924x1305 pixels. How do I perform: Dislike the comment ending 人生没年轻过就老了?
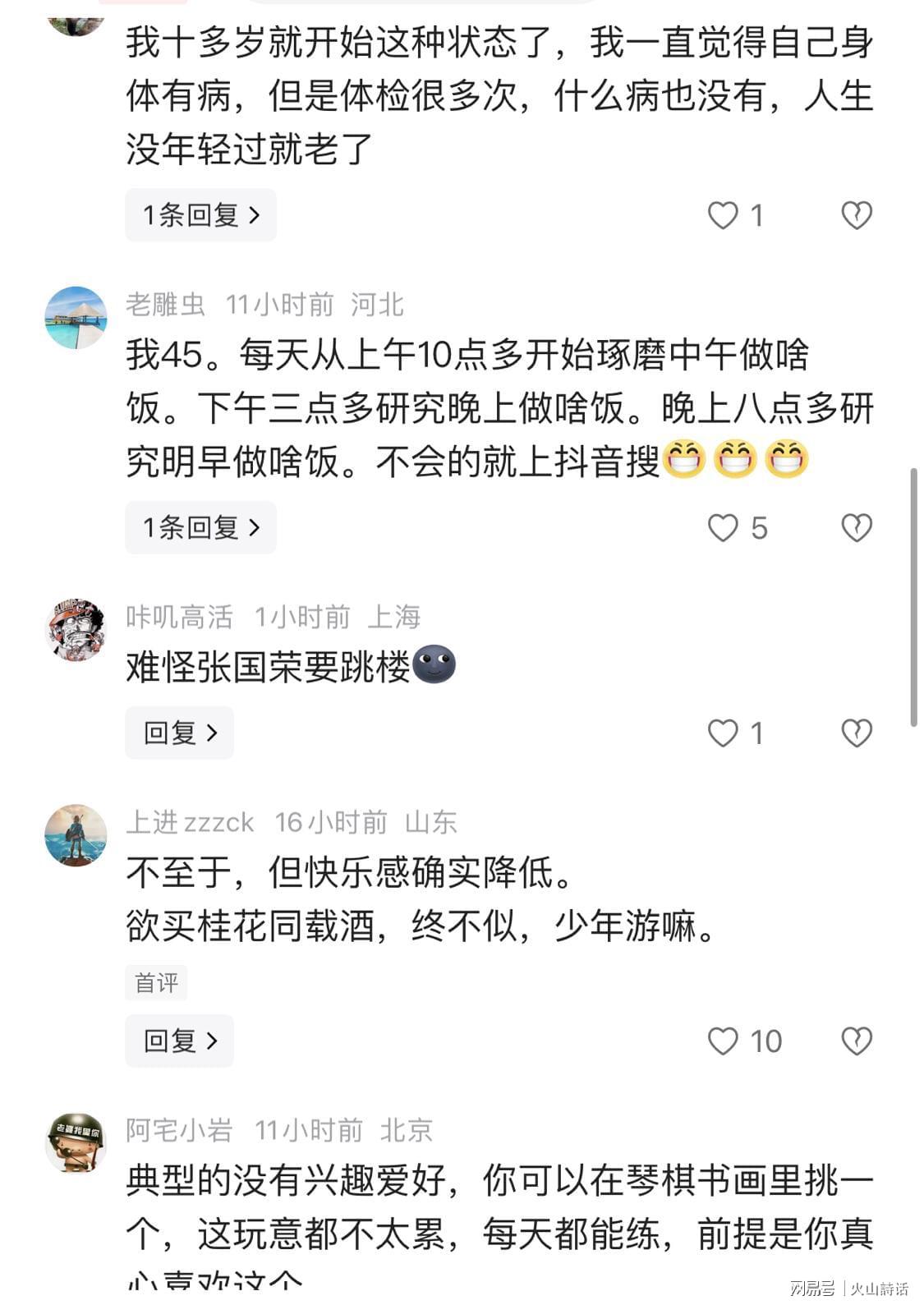coord(856,215)
